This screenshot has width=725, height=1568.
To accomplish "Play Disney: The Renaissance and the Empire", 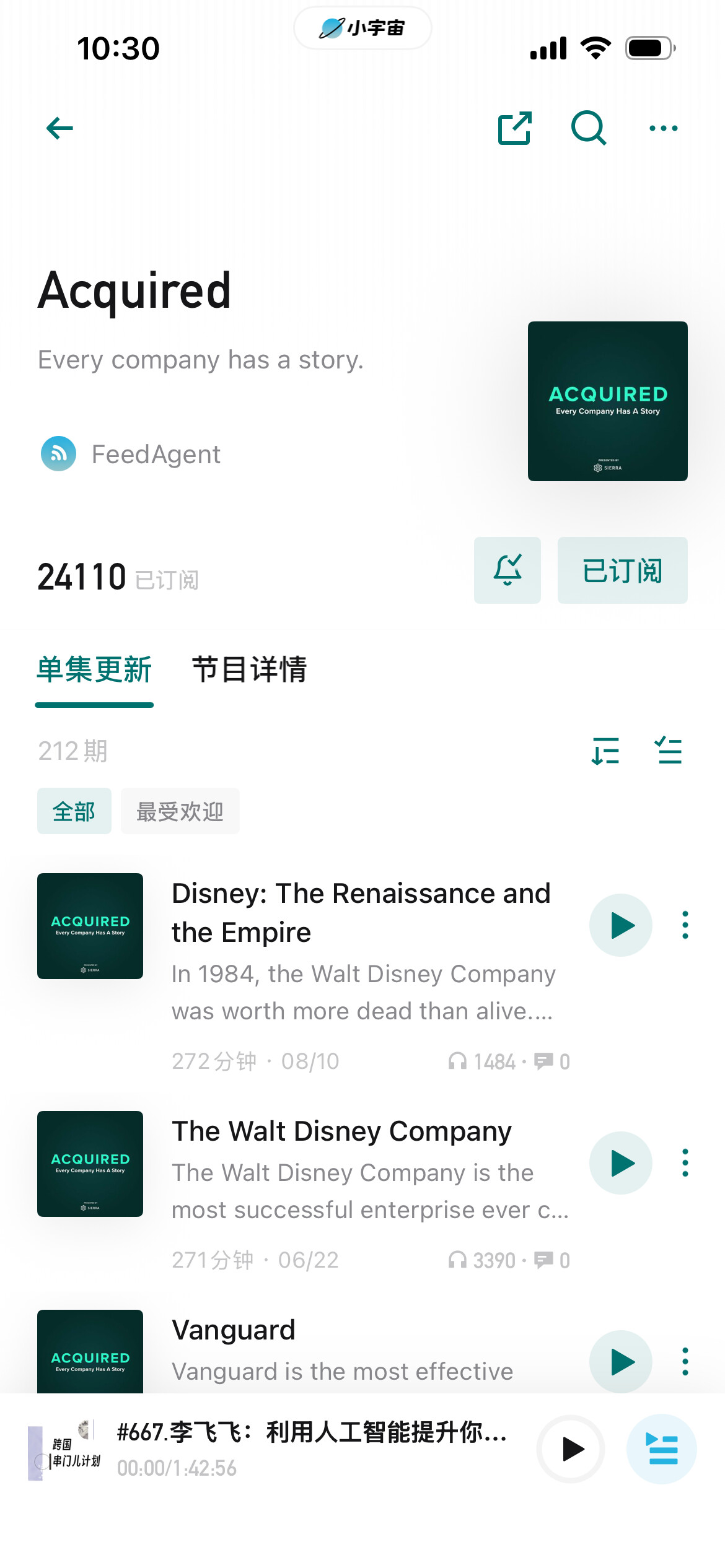I will (x=621, y=925).
